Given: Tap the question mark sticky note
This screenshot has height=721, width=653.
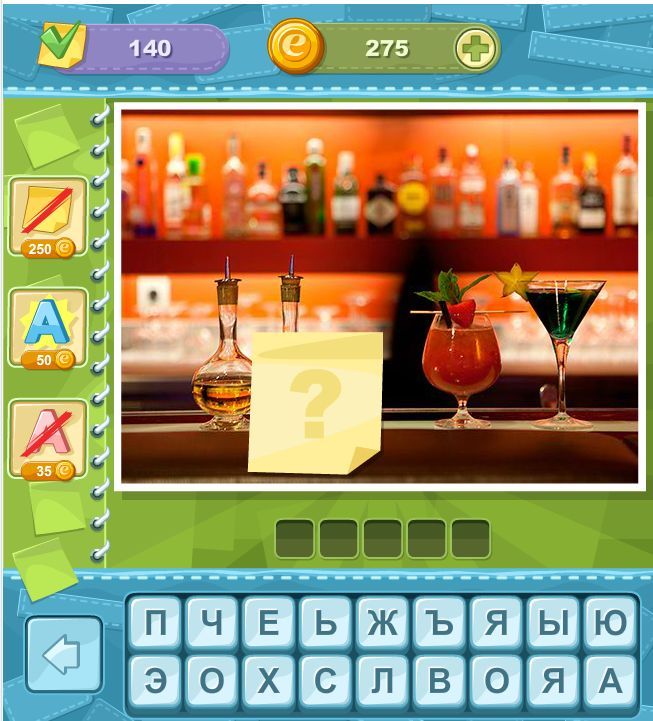Looking at the screenshot, I should point(316,402).
